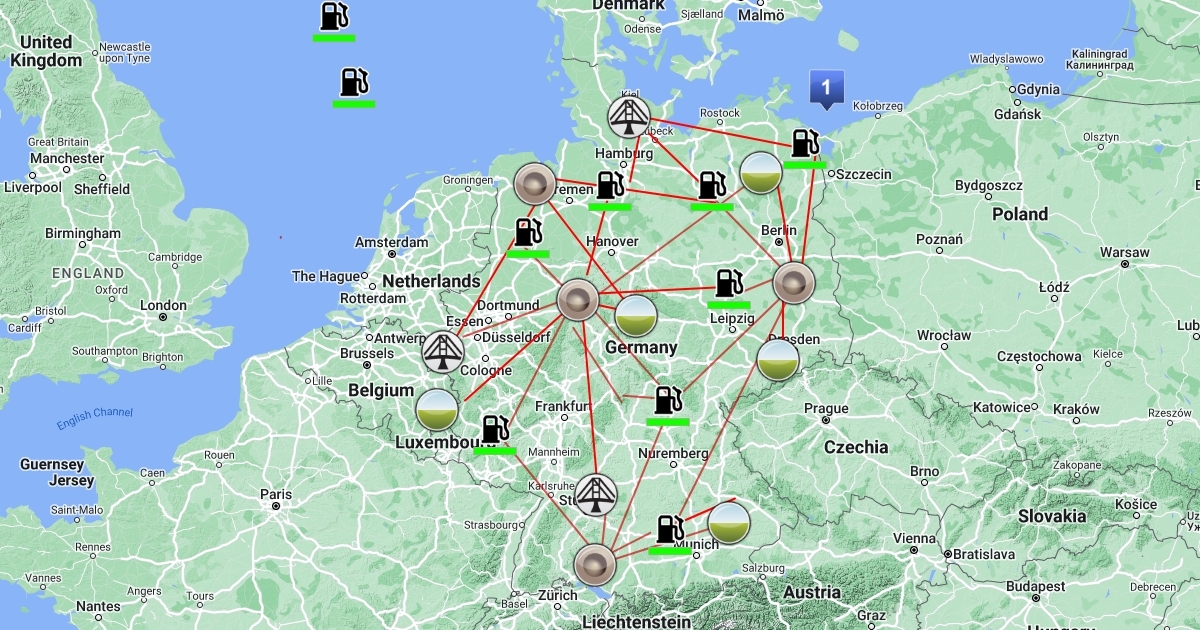Screen dimensions: 1200x630
Task: Open the field marker above Luxembourg
Action: (x=437, y=410)
